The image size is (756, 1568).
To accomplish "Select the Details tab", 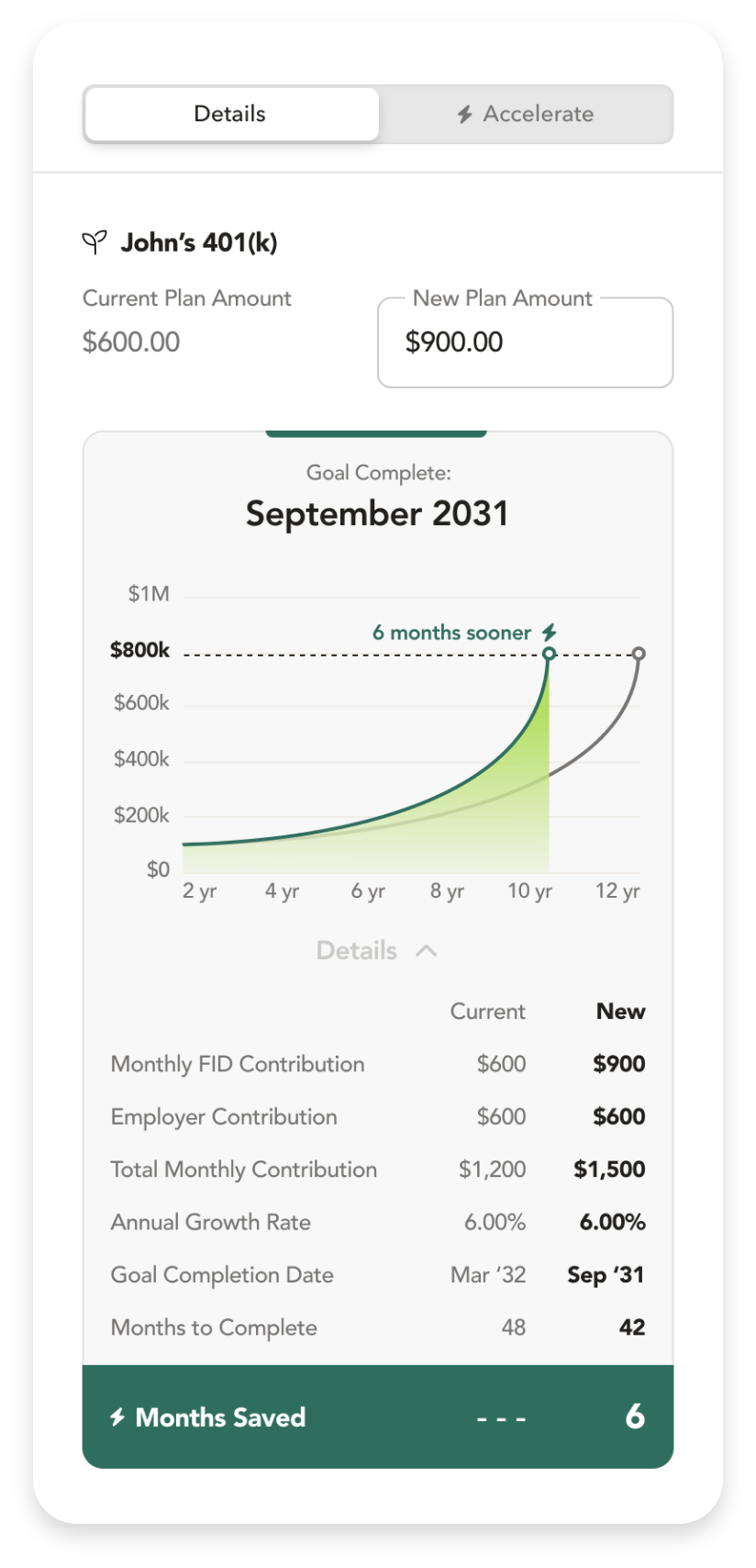I will (231, 114).
